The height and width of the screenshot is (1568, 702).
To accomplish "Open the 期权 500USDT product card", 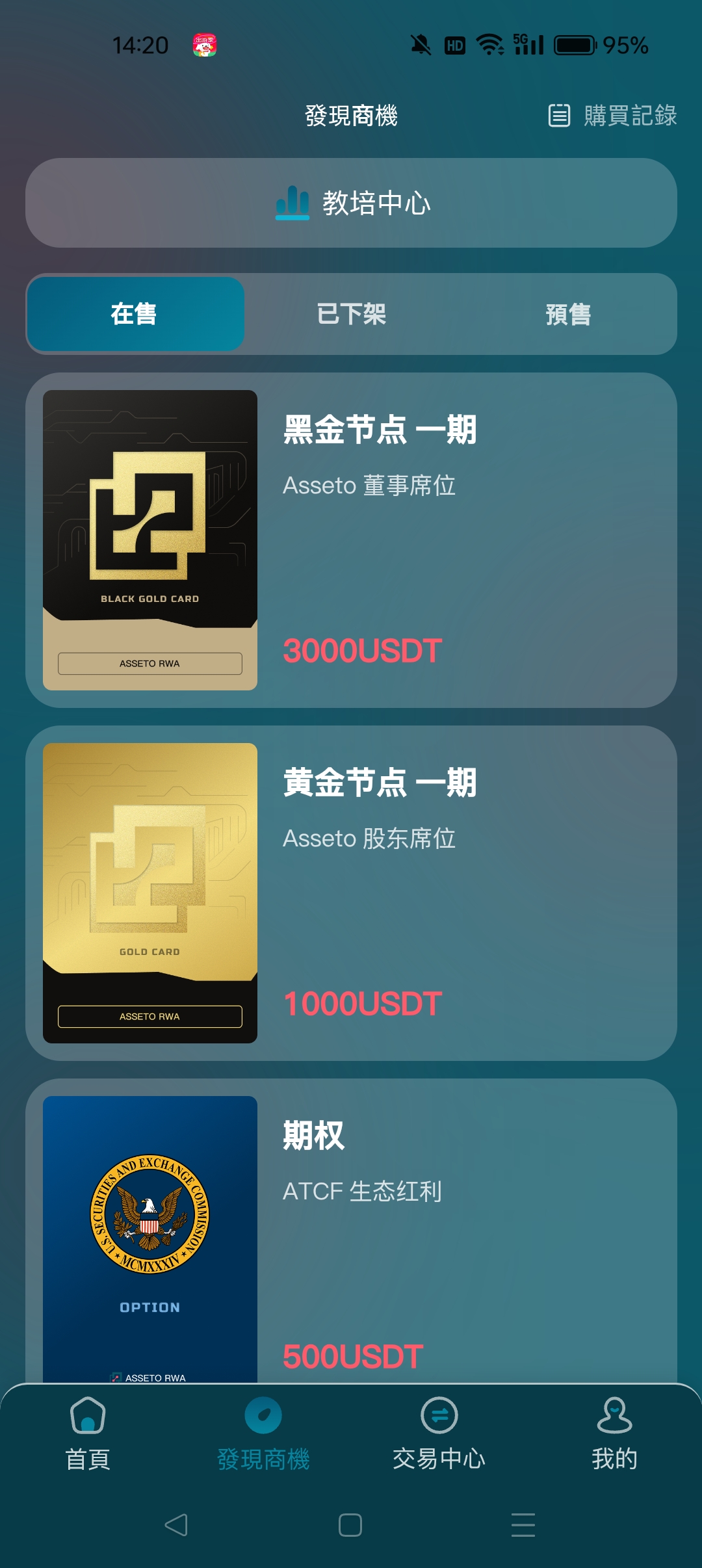I will click(351, 1235).
